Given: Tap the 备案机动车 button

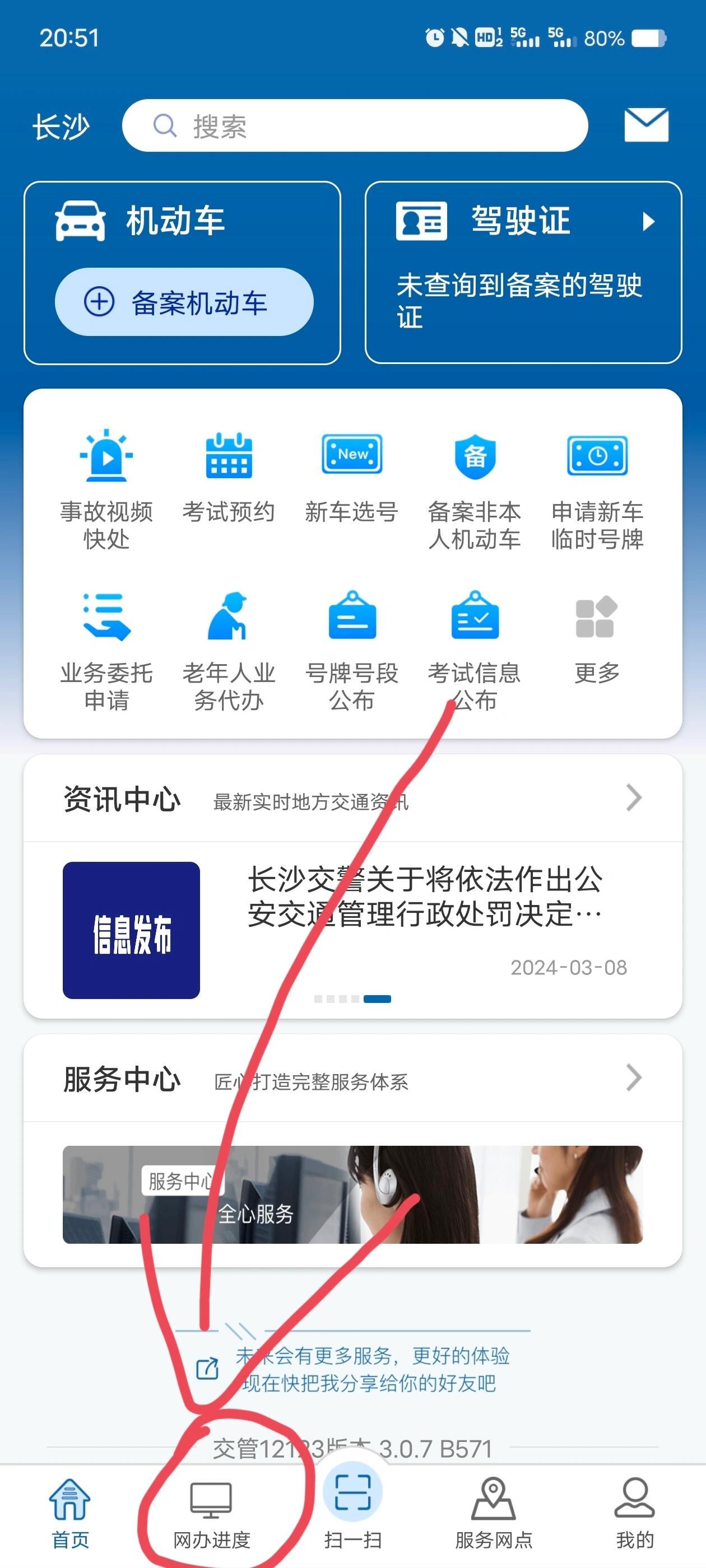Looking at the screenshot, I should point(184,301).
